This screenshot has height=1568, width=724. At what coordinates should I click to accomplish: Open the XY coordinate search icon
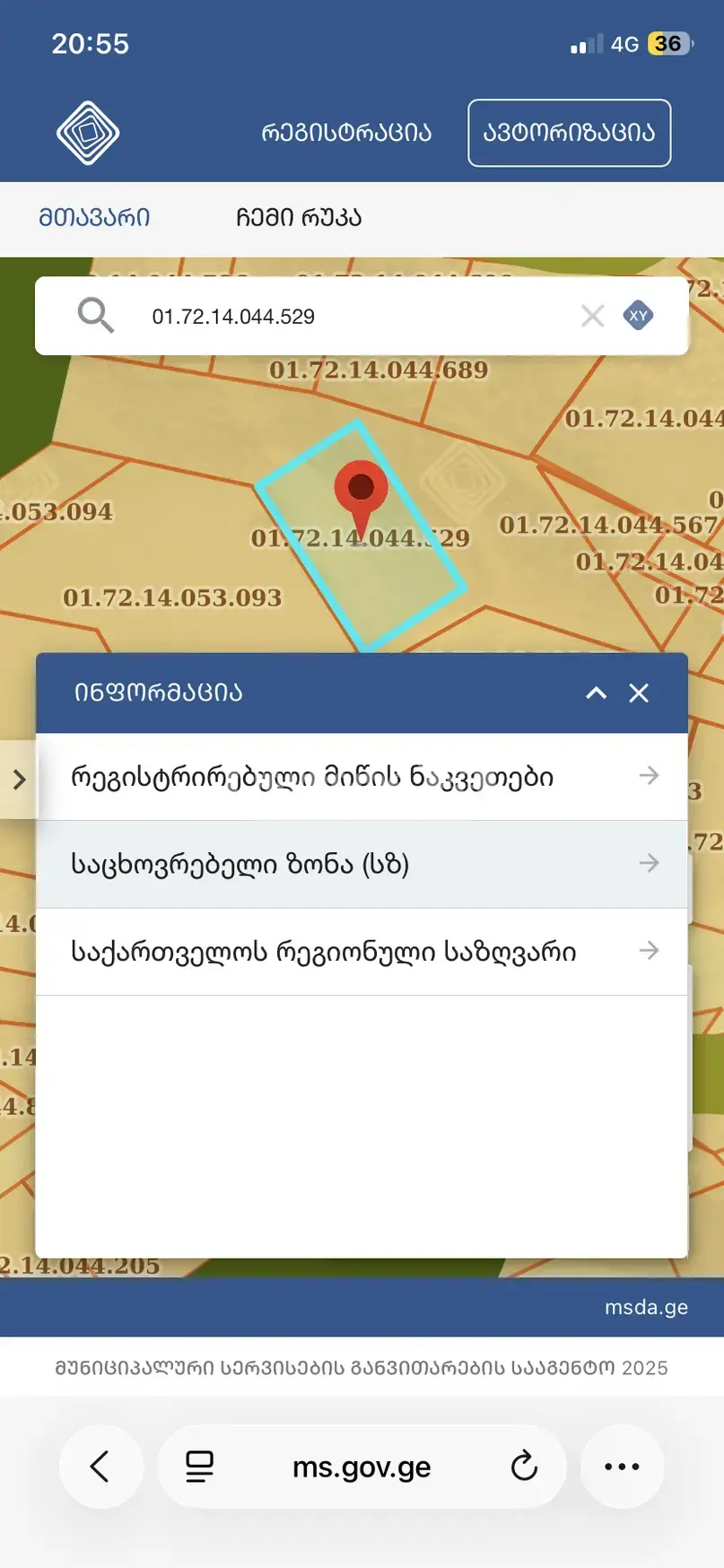pyautogui.click(x=638, y=316)
